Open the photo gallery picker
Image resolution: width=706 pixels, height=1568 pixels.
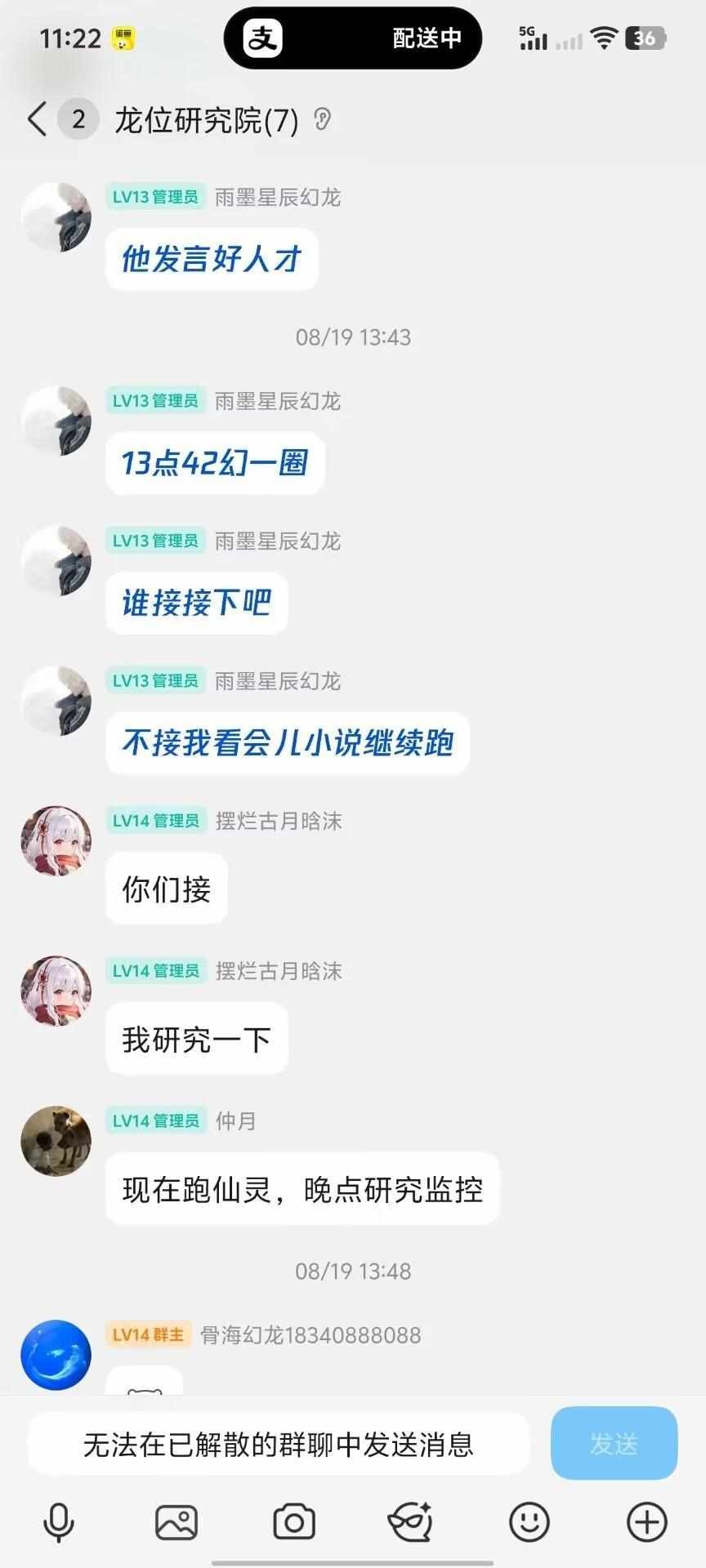(176, 1521)
